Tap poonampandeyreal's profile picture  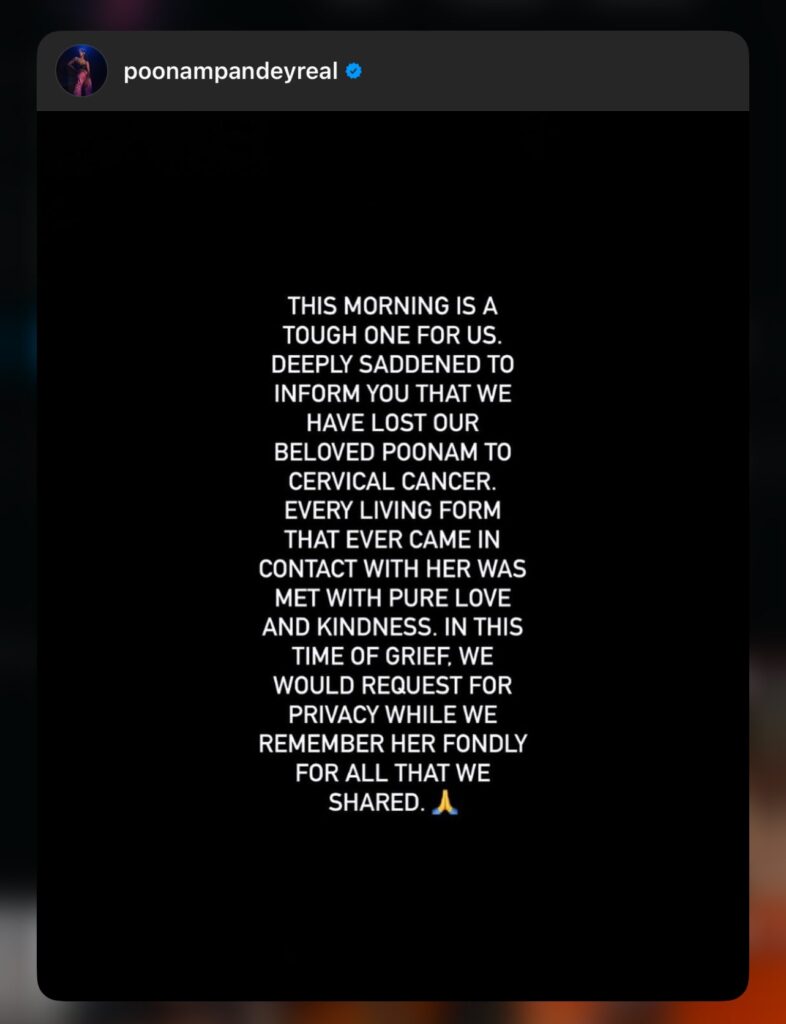coord(82,71)
